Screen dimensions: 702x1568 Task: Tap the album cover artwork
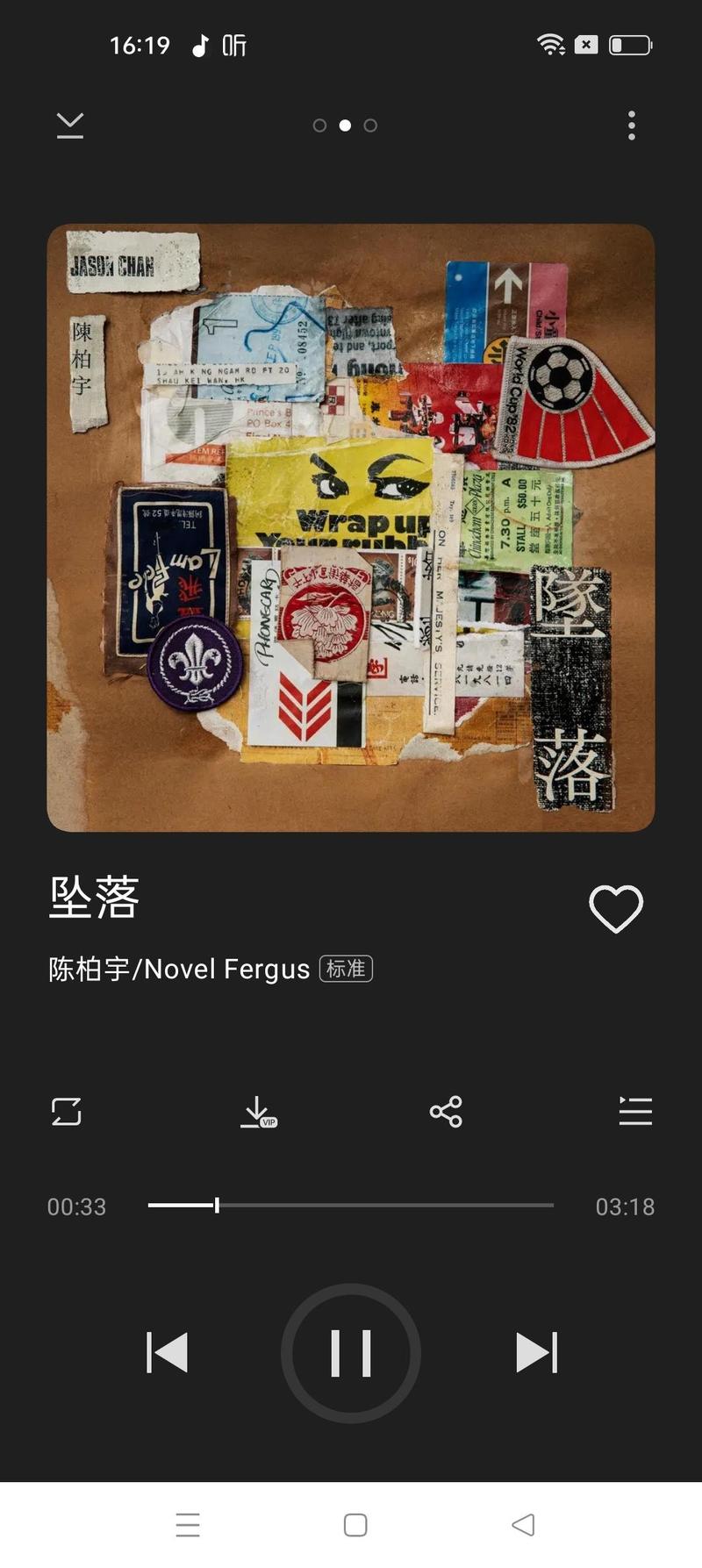pyautogui.click(x=351, y=527)
